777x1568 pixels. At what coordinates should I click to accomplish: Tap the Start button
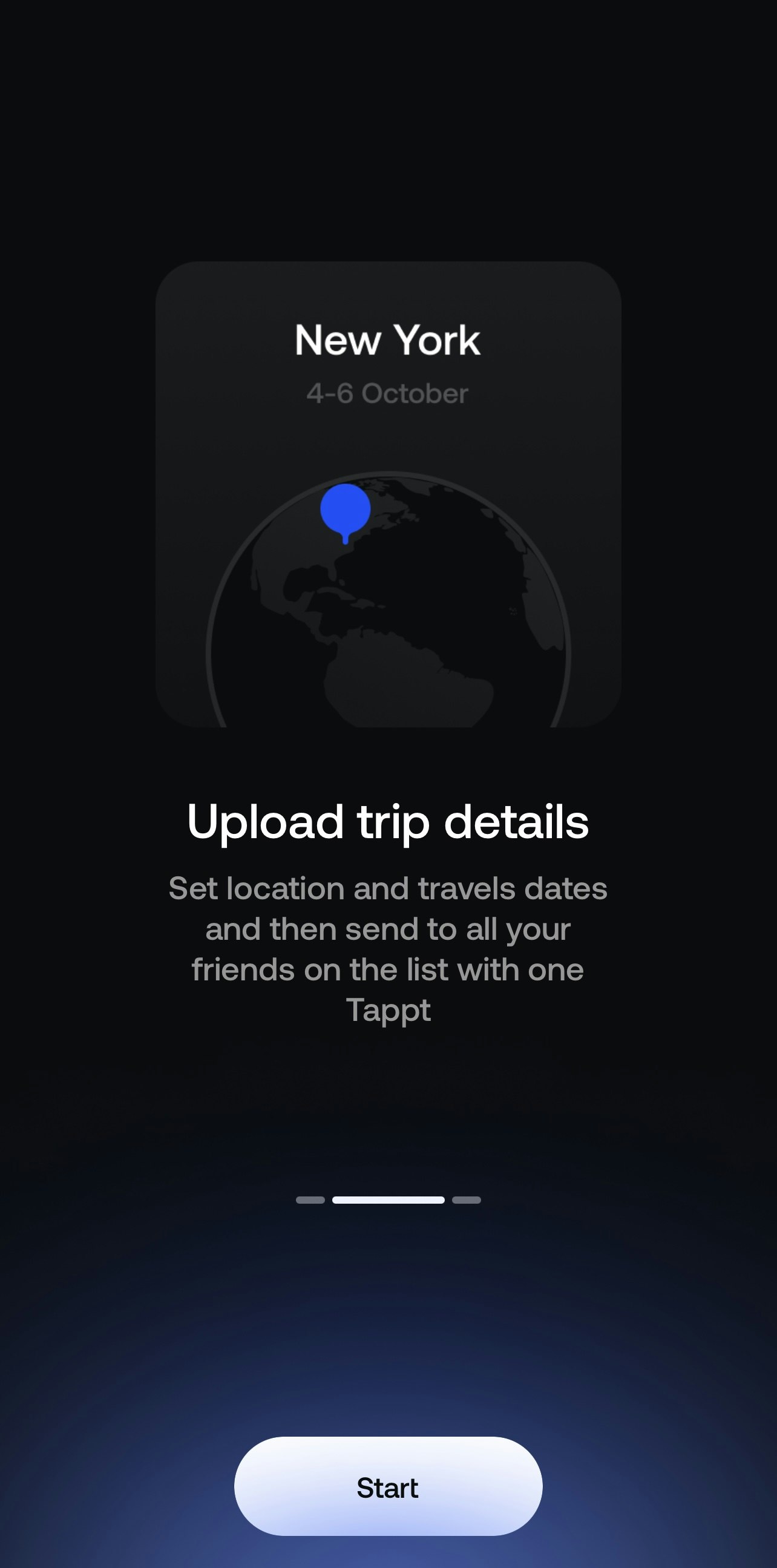tap(388, 1486)
